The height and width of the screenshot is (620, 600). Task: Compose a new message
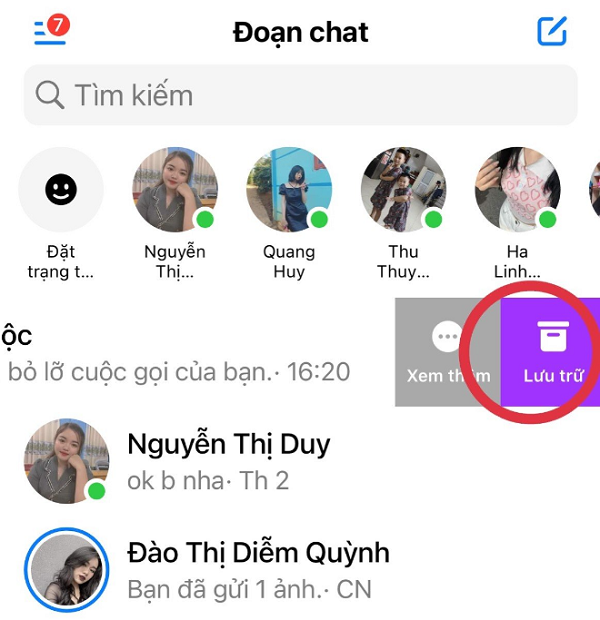552,31
